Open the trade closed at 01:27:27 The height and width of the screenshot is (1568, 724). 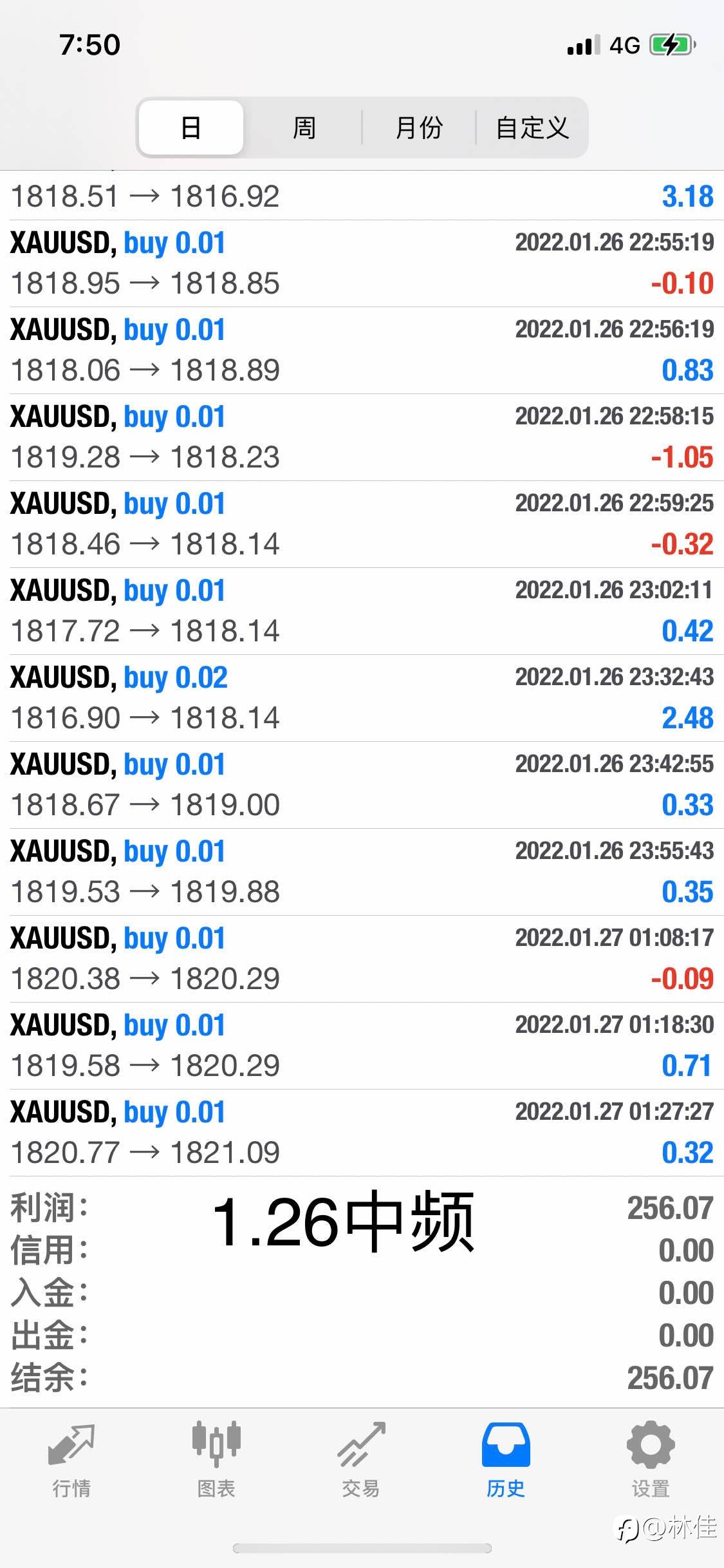click(362, 1133)
